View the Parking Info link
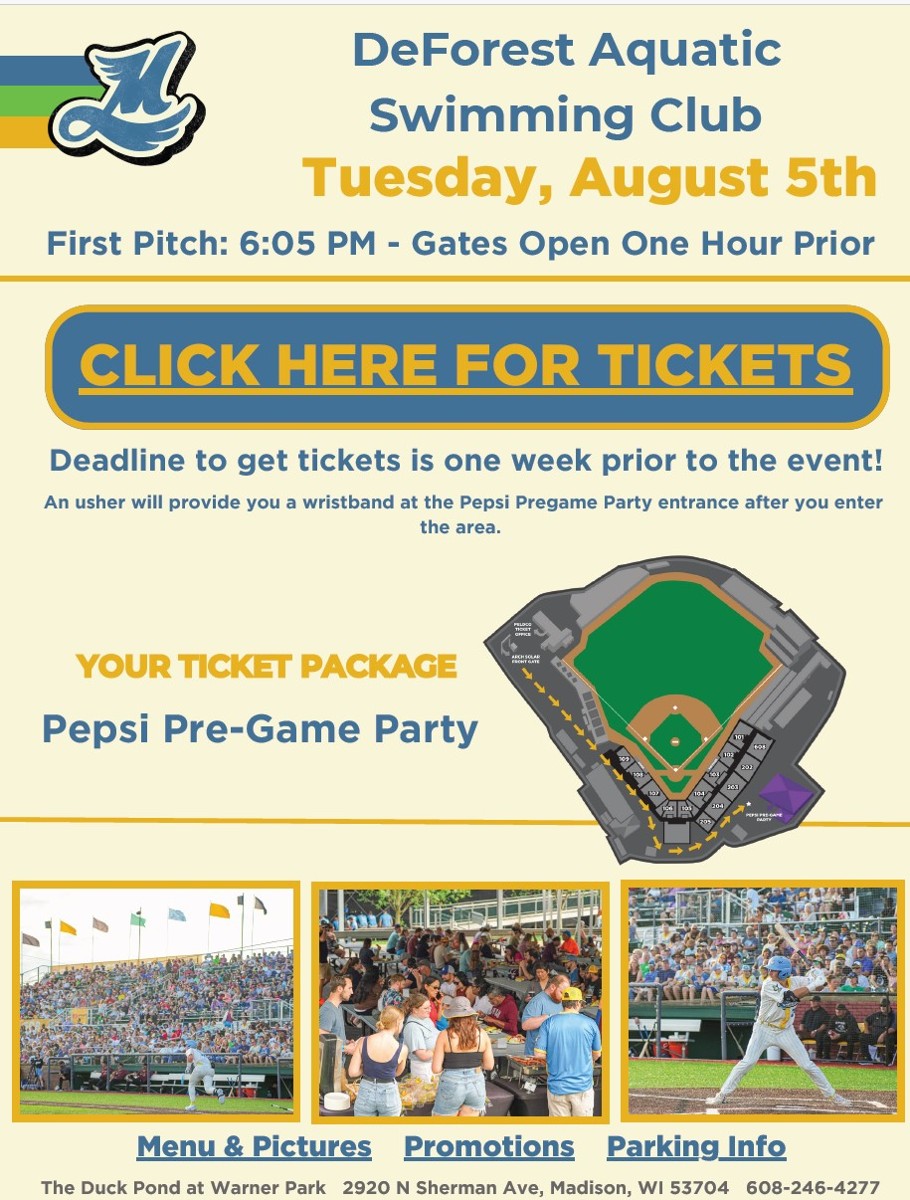Viewport: 910px width, 1200px height. pos(696,1146)
